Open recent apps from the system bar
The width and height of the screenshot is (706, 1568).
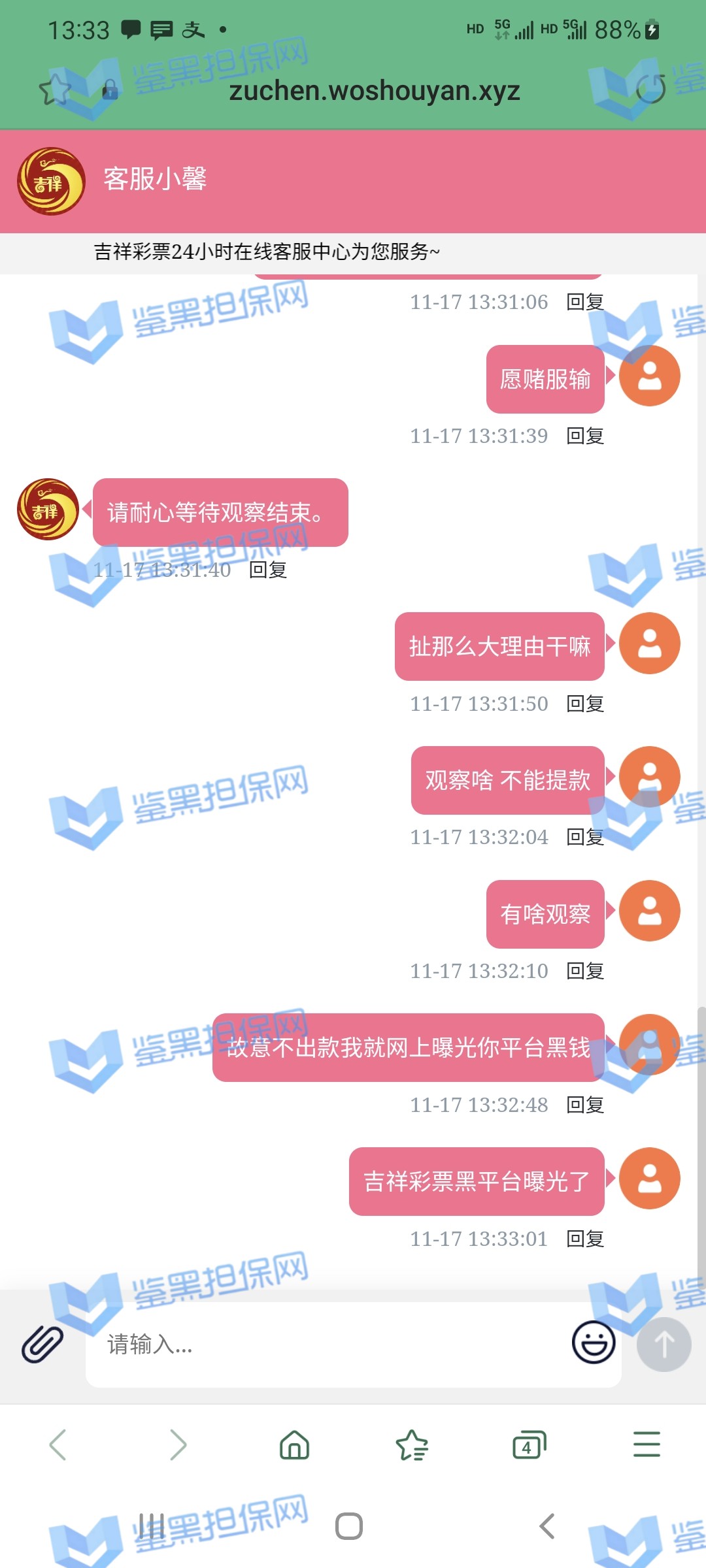click(x=151, y=1526)
